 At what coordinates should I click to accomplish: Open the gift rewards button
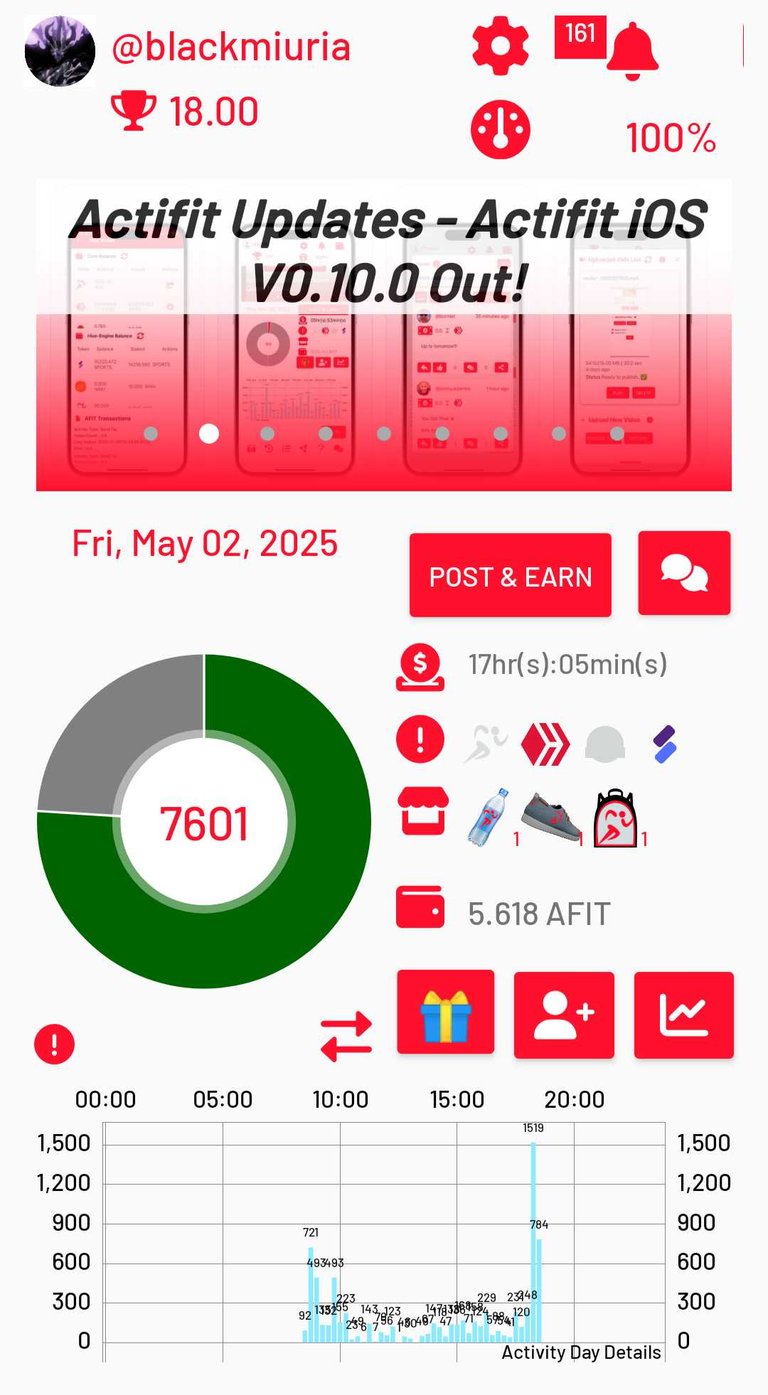[446, 1012]
